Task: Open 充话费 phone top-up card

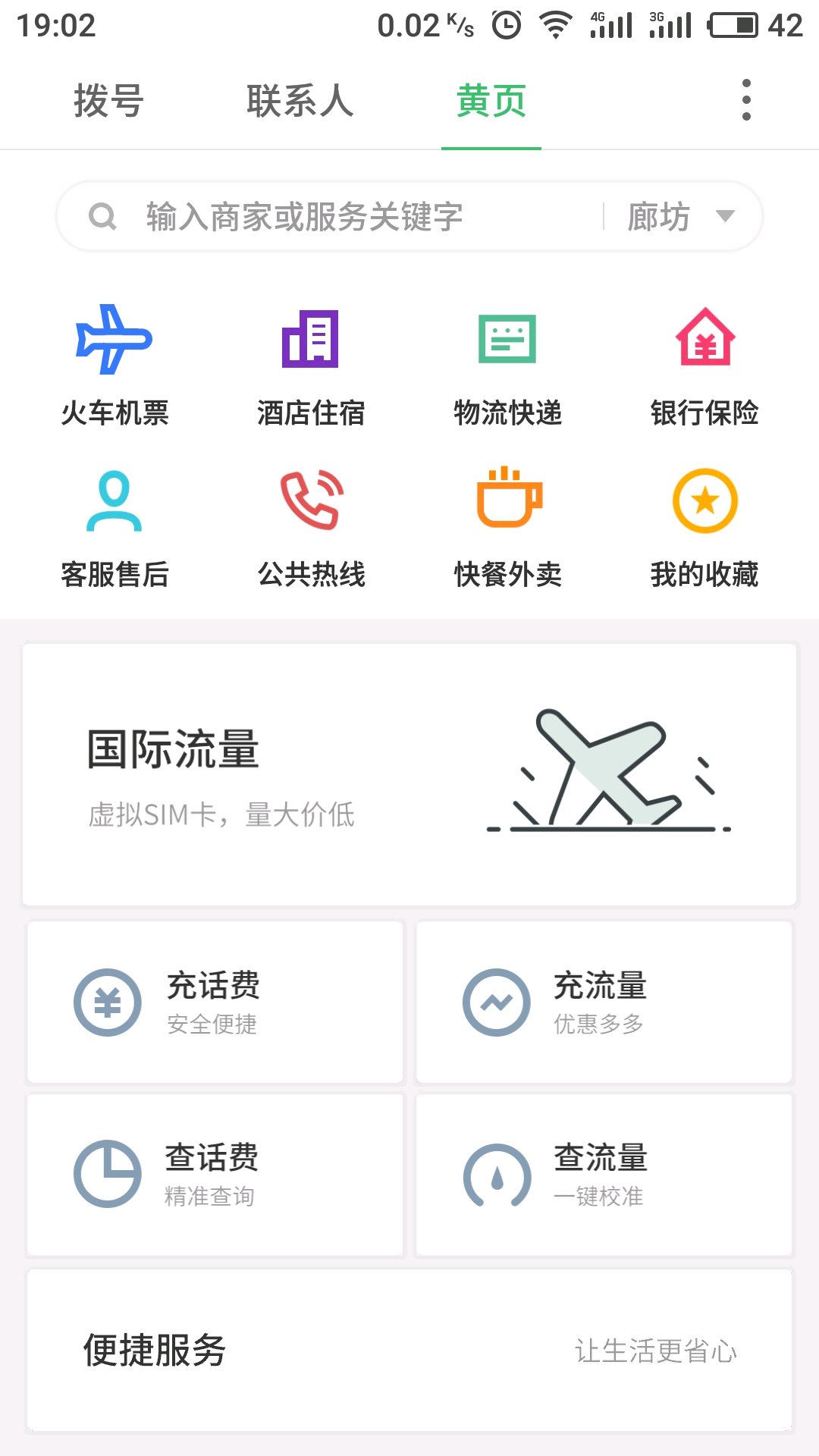Action: tap(215, 1002)
